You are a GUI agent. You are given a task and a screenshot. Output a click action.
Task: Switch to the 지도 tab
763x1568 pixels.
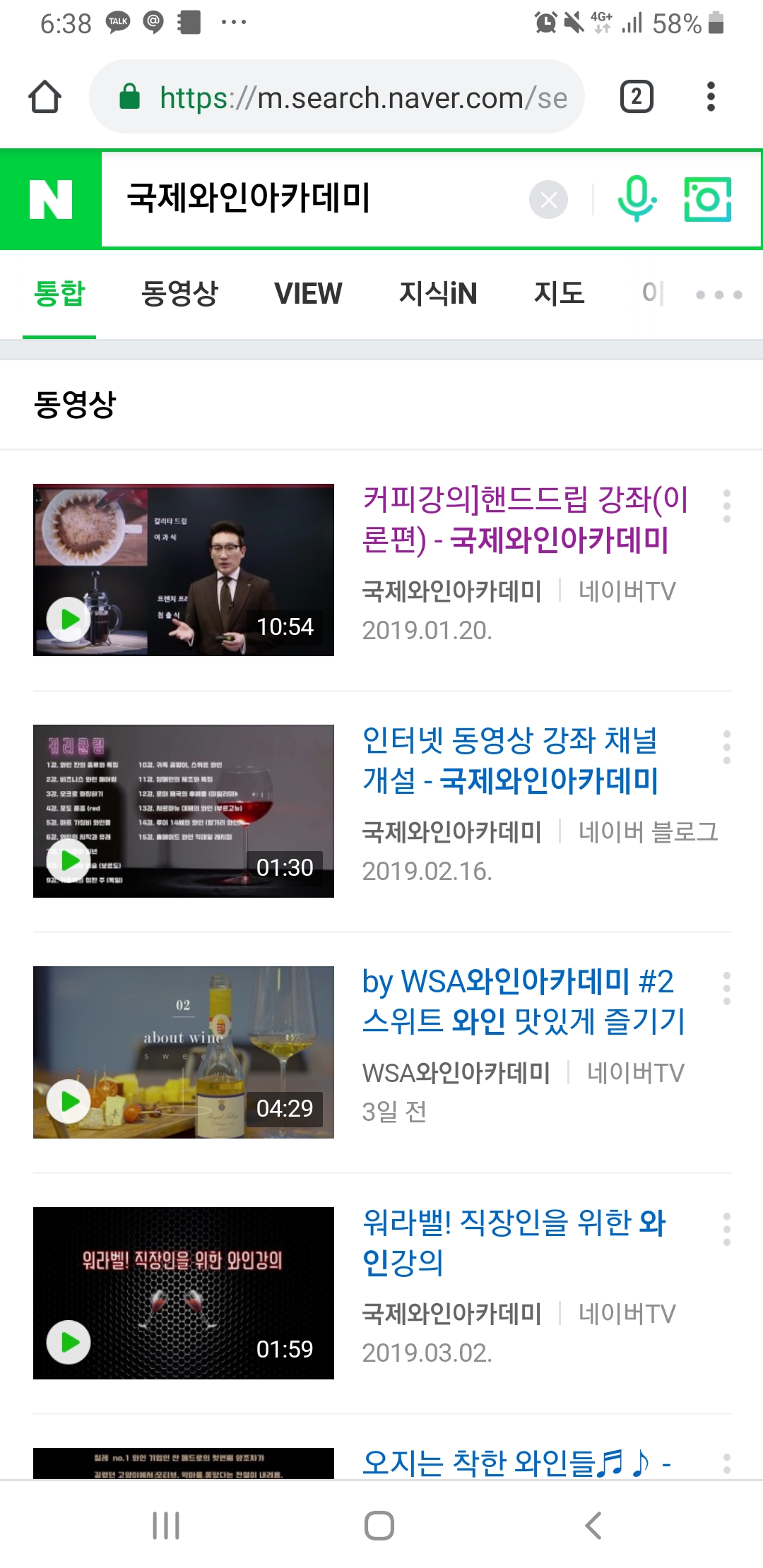point(559,293)
